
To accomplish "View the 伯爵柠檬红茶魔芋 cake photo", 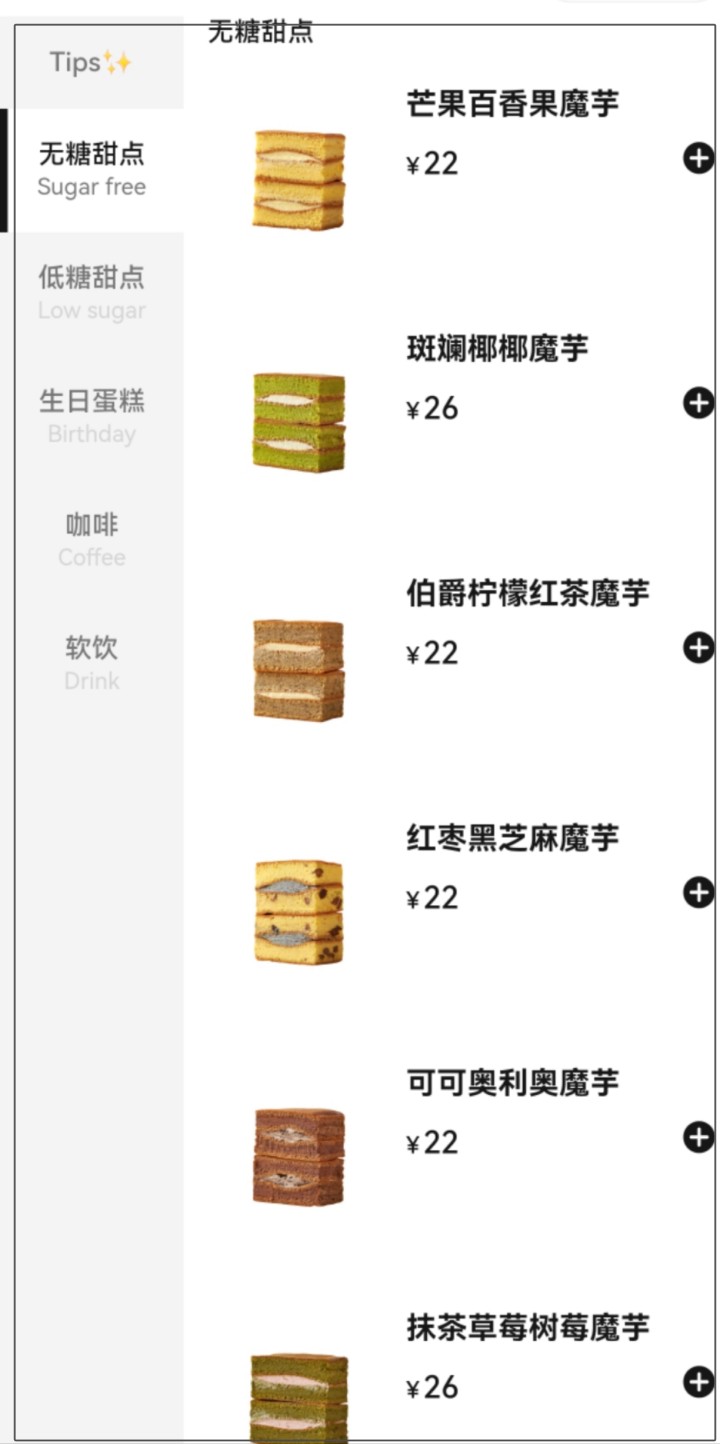I will (x=298, y=669).
